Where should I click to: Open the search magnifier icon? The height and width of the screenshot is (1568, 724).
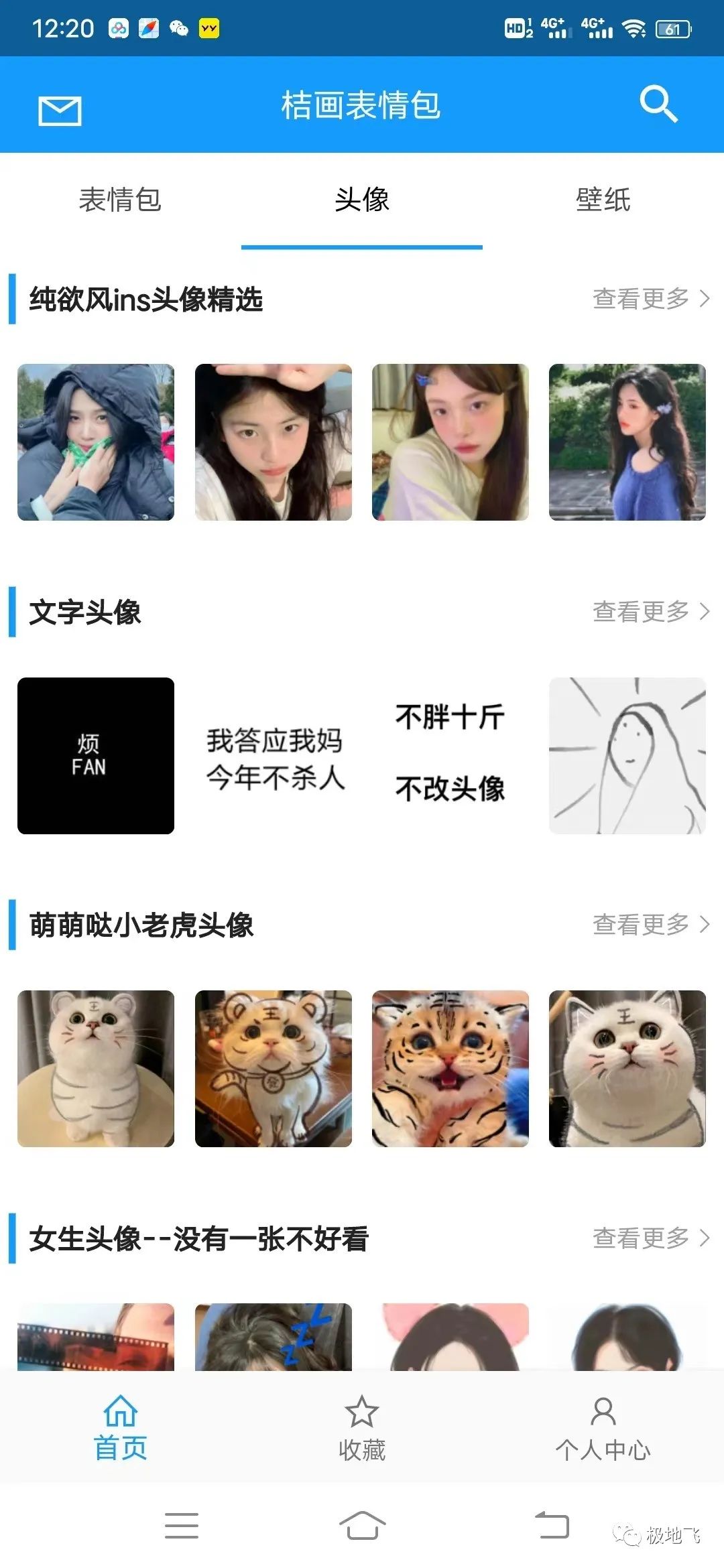point(658,105)
